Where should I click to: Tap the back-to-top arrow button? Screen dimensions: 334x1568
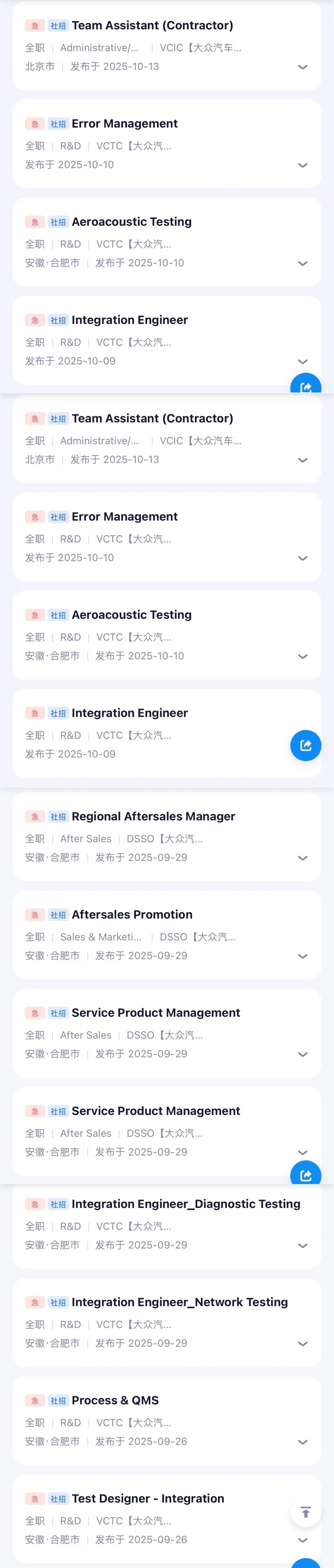pyautogui.click(x=306, y=1512)
